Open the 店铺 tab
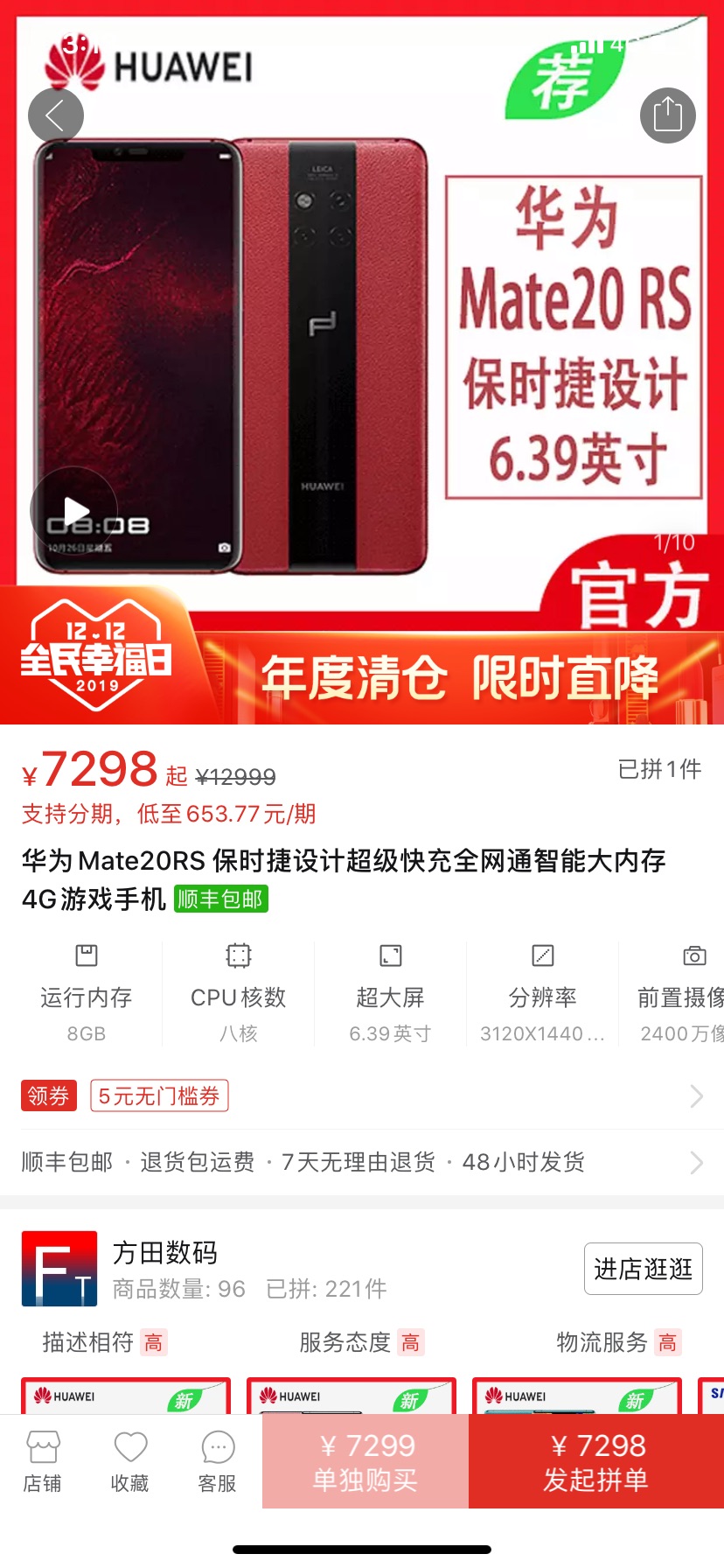The image size is (724, 1568). coord(43,1461)
